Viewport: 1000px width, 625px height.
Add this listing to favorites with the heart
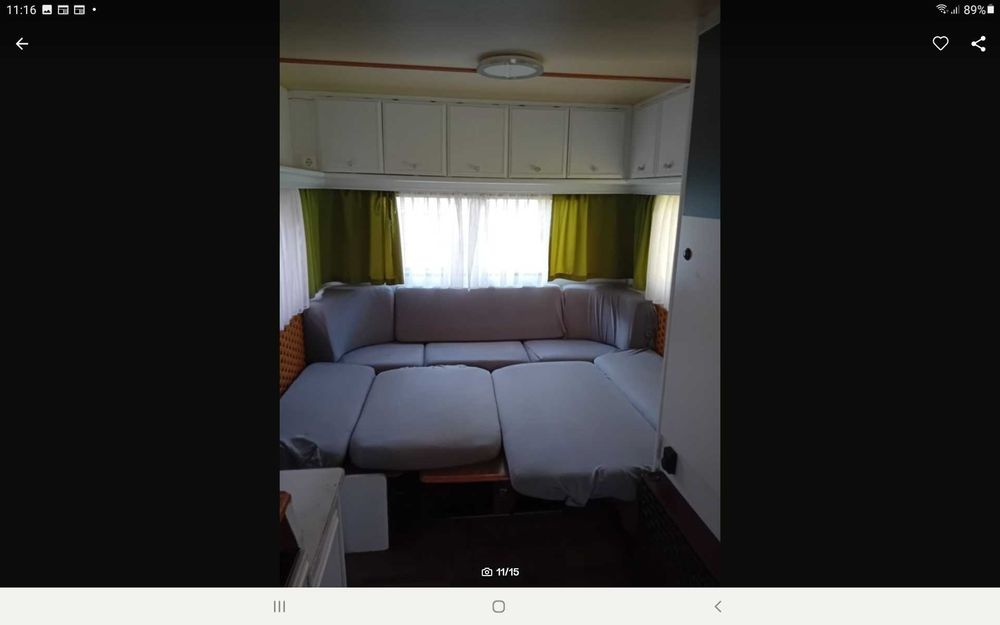[940, 44]
